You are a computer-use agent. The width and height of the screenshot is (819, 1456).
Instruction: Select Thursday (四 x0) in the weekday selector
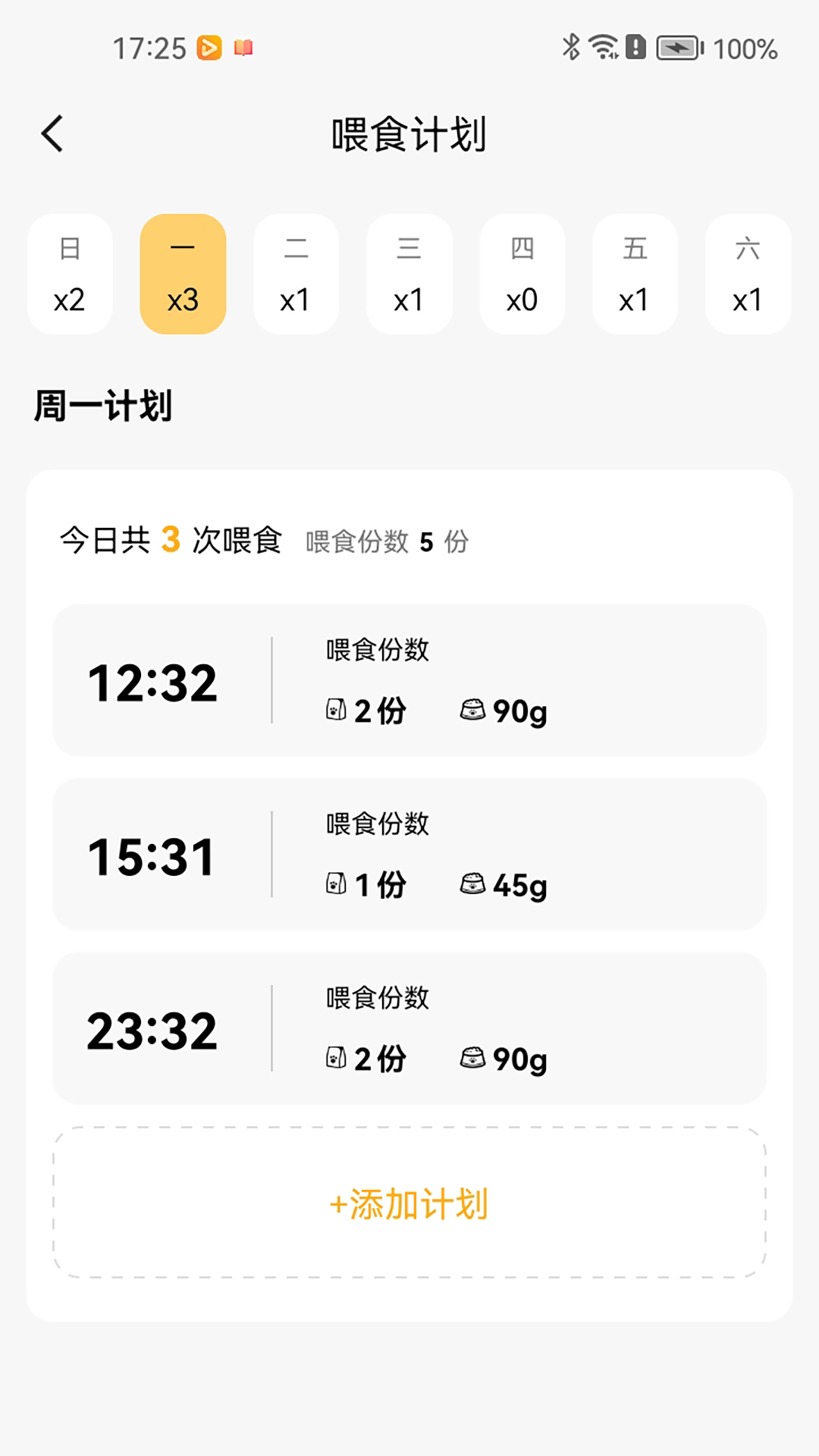pos(522,275)
